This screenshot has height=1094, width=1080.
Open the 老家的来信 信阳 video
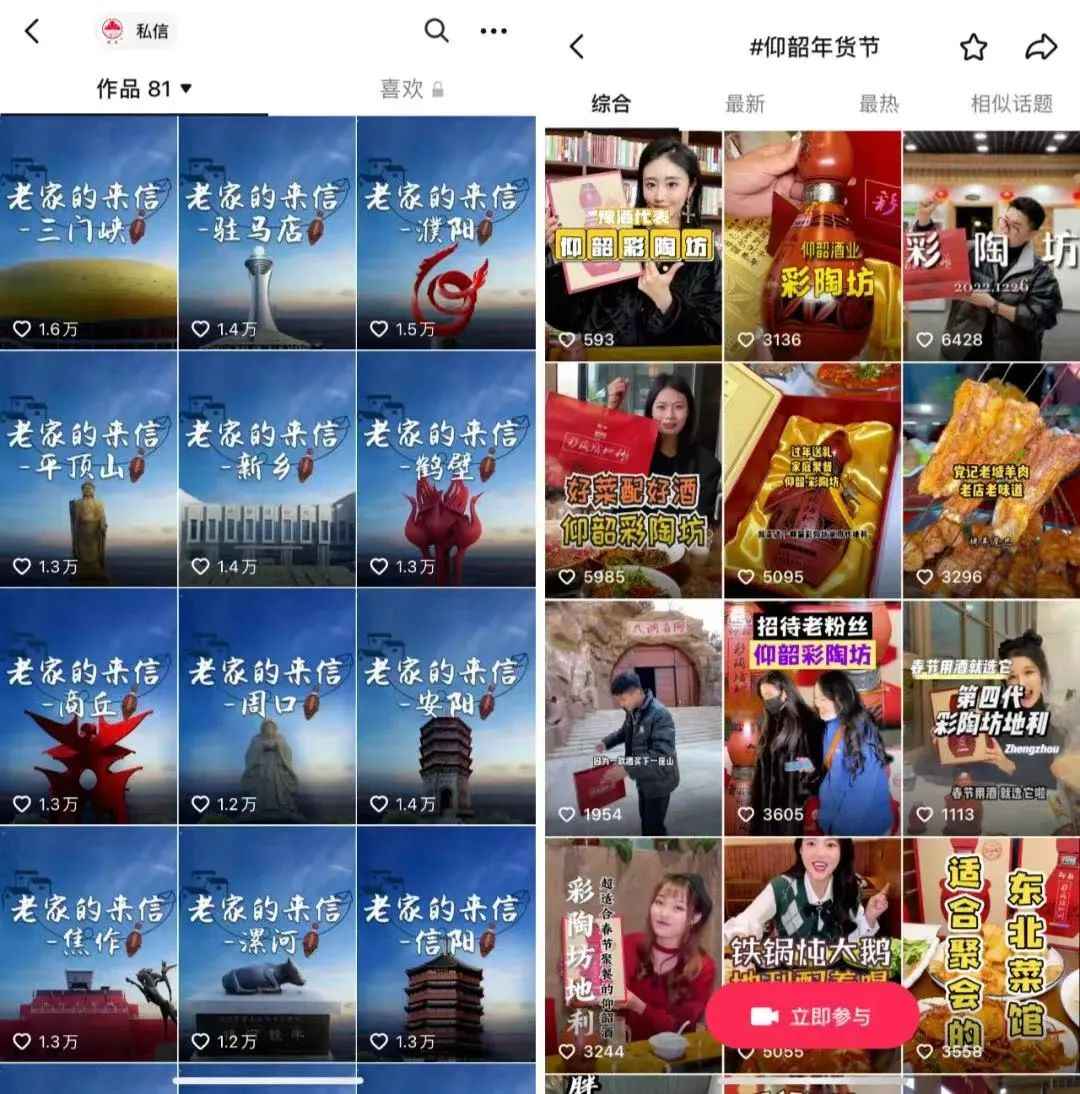click(446, 944)
